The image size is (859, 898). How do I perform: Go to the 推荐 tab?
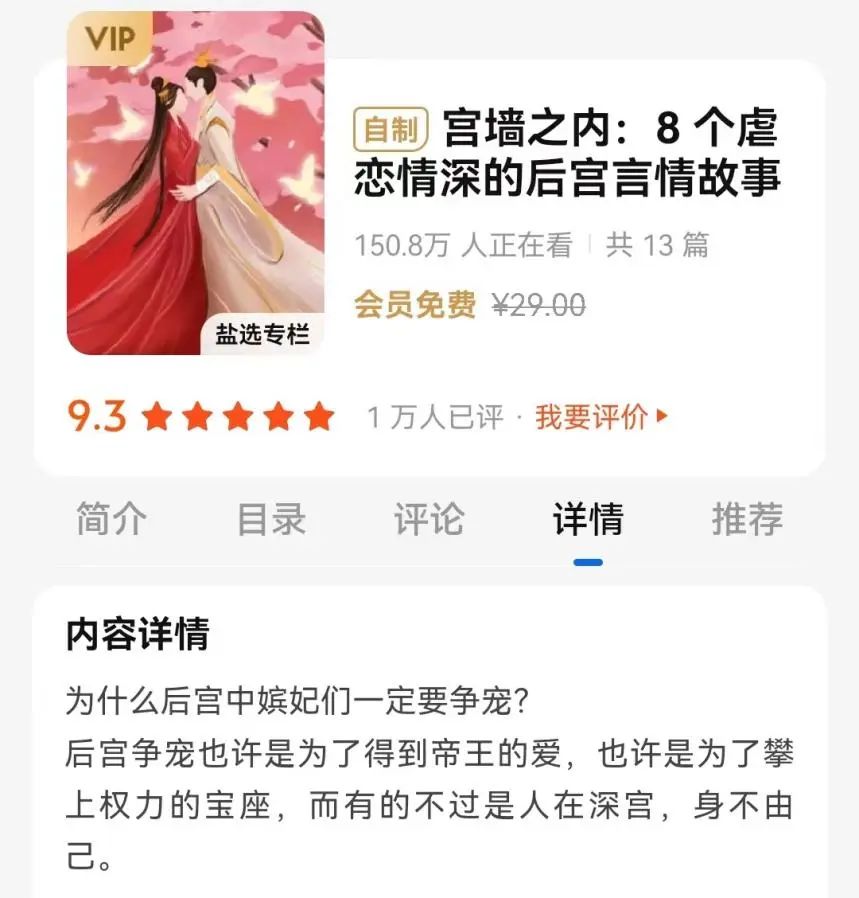[x=747, y=520]
